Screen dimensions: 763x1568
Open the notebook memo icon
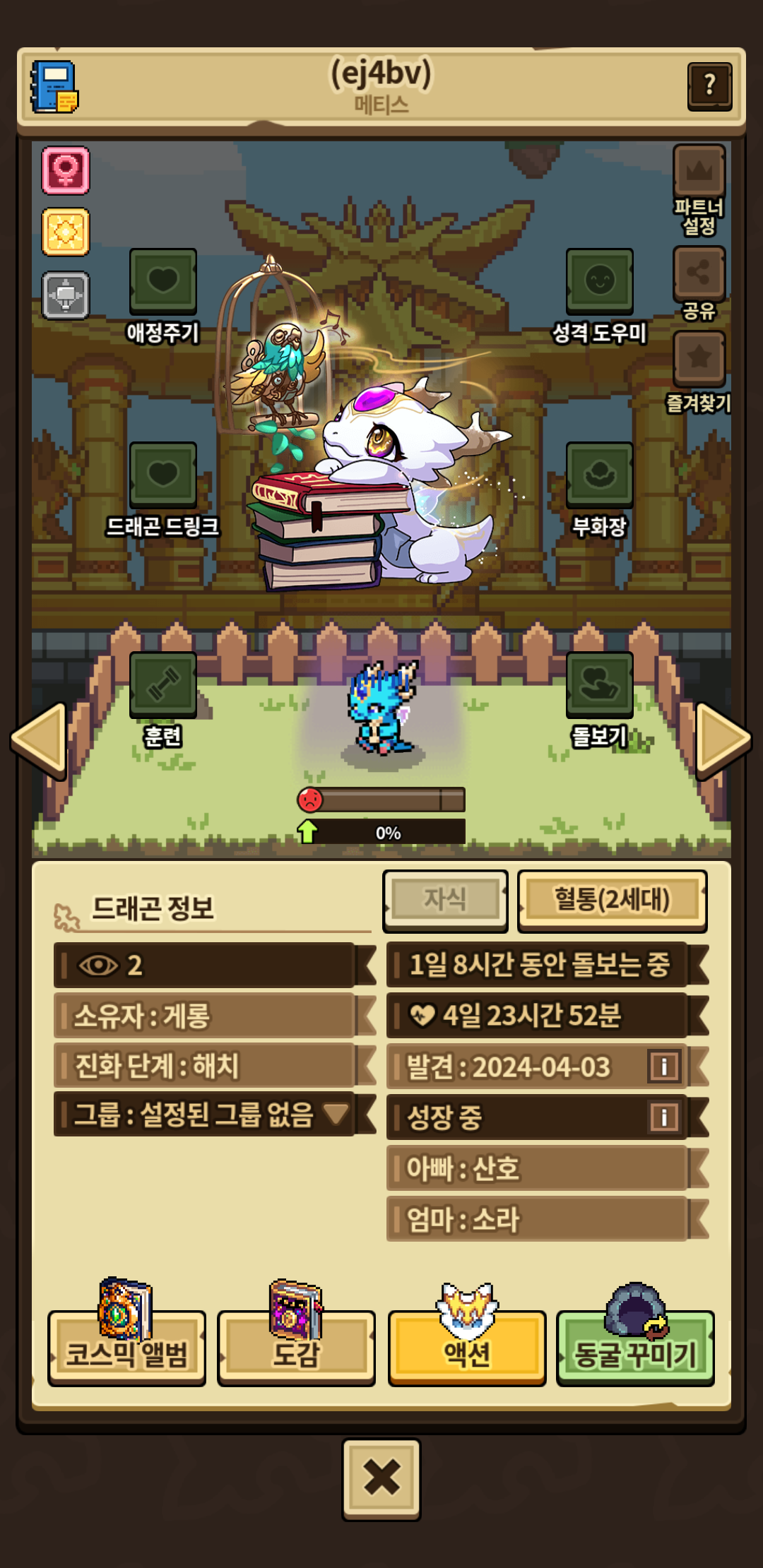coord(54,87)
